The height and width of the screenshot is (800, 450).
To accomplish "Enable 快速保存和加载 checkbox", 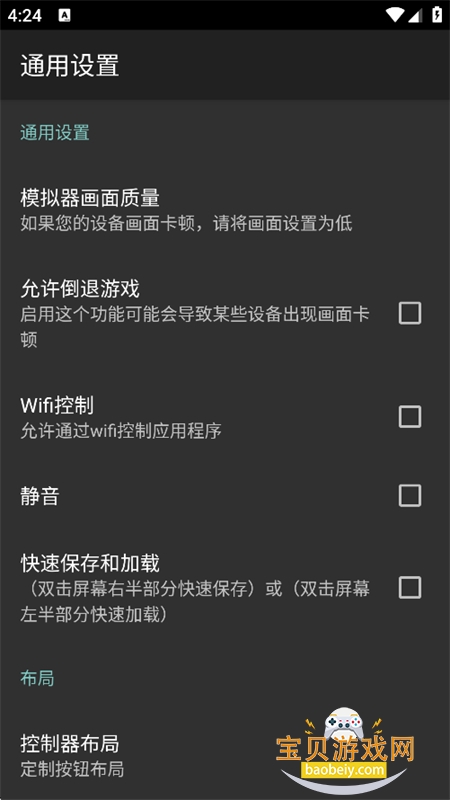I will point(410,587).
